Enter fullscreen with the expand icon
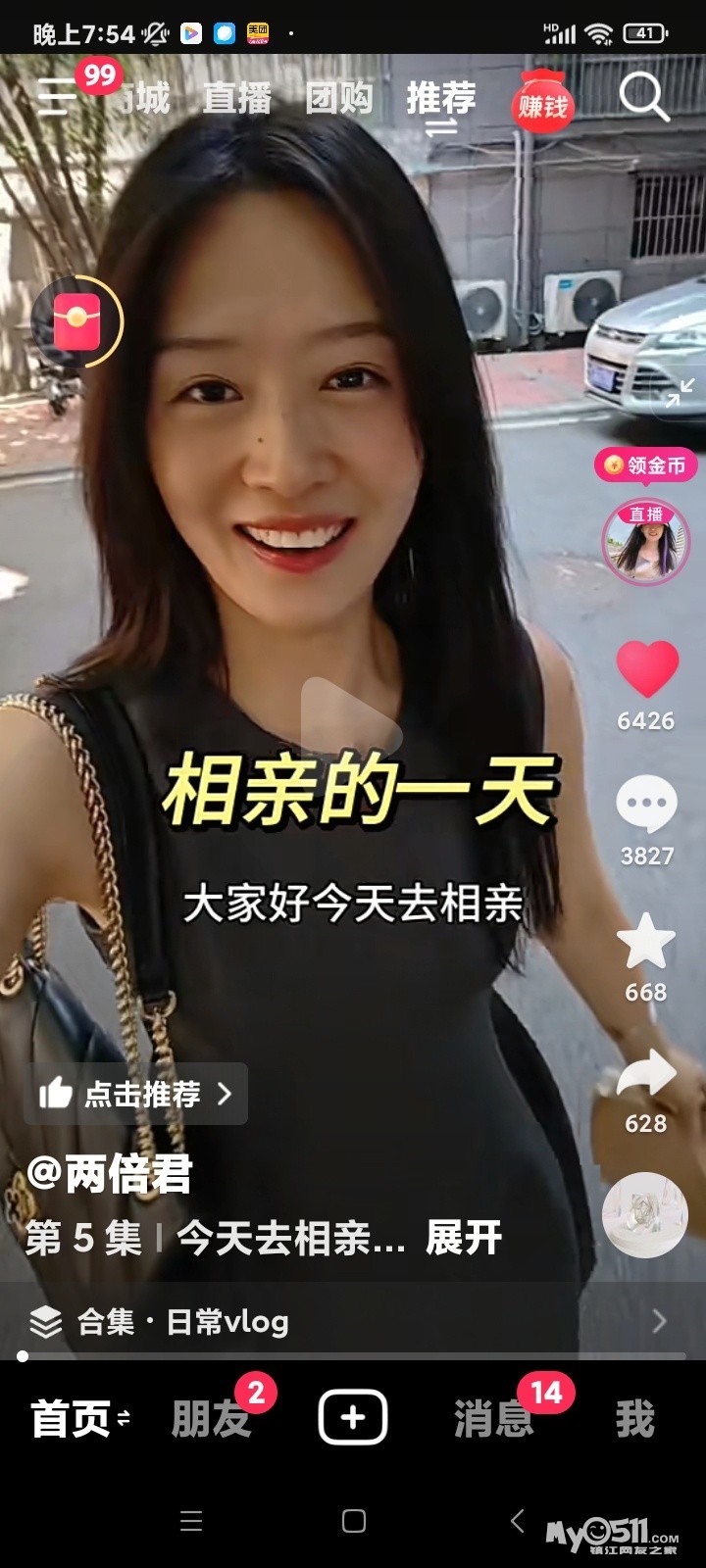 click(679, 393)
